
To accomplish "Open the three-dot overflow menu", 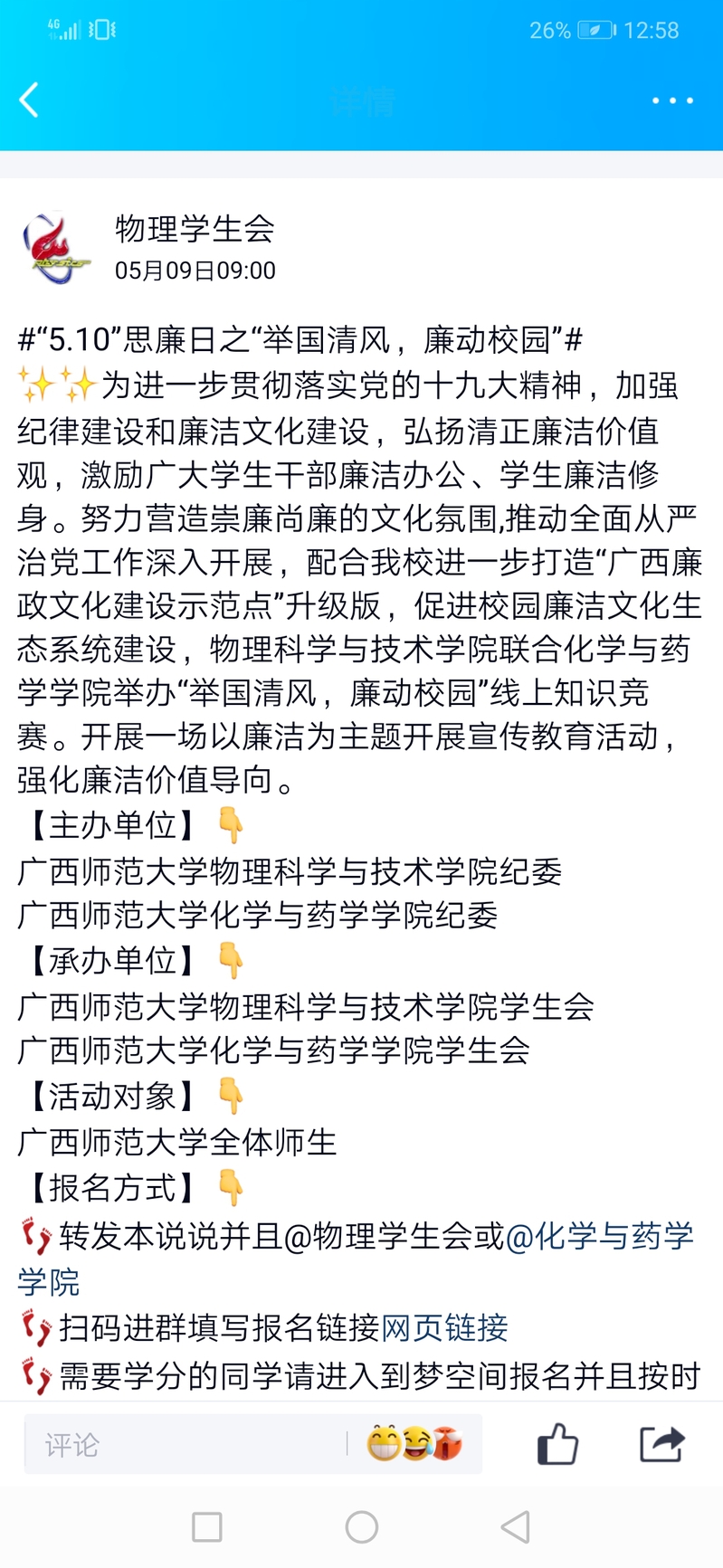I will [672, 100].
